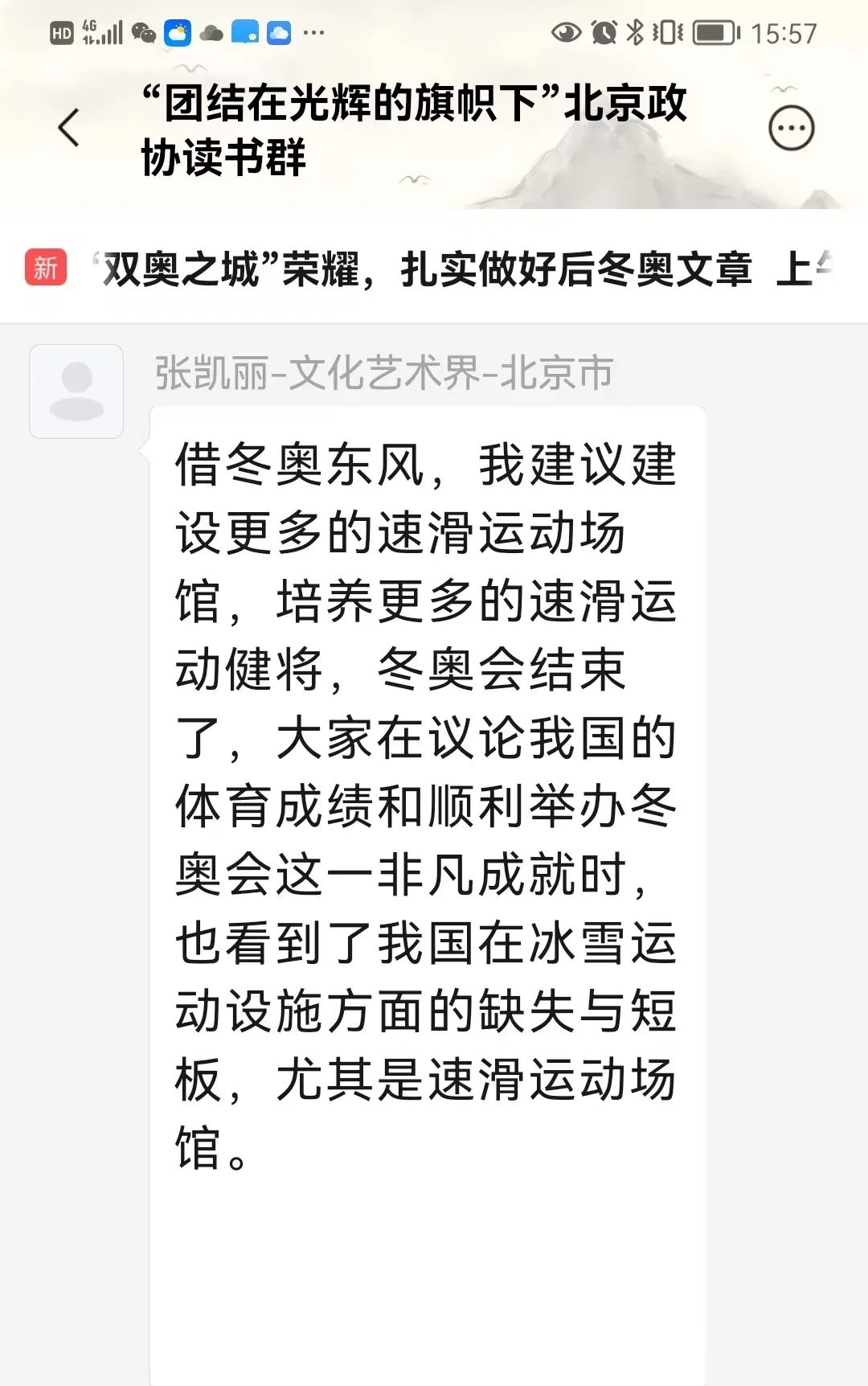Go back using the header arrow
This screenshot has height=1386, width=868.
[69, 128]
